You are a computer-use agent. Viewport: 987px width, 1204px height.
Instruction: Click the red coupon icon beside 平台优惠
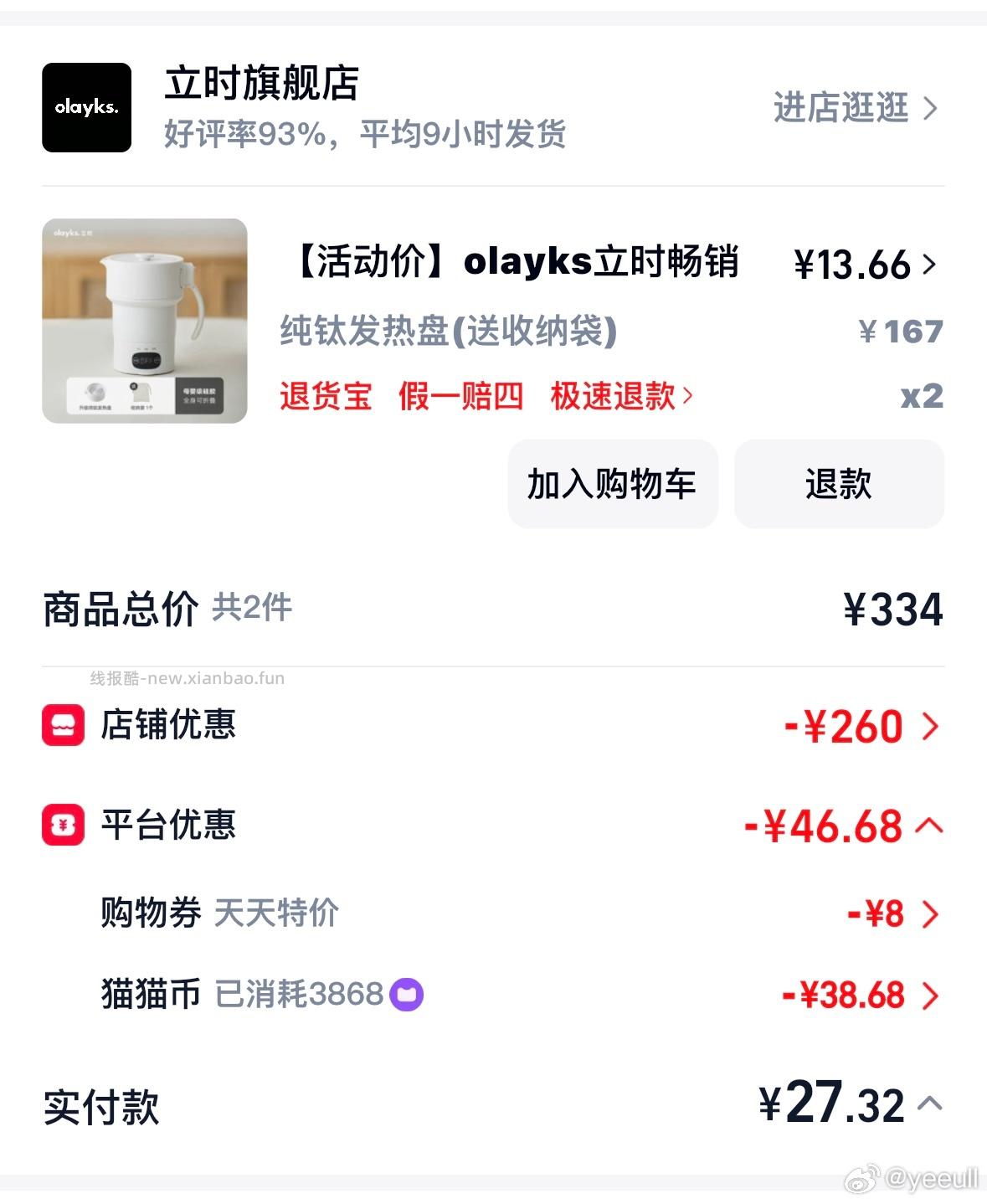pos(62,826)
